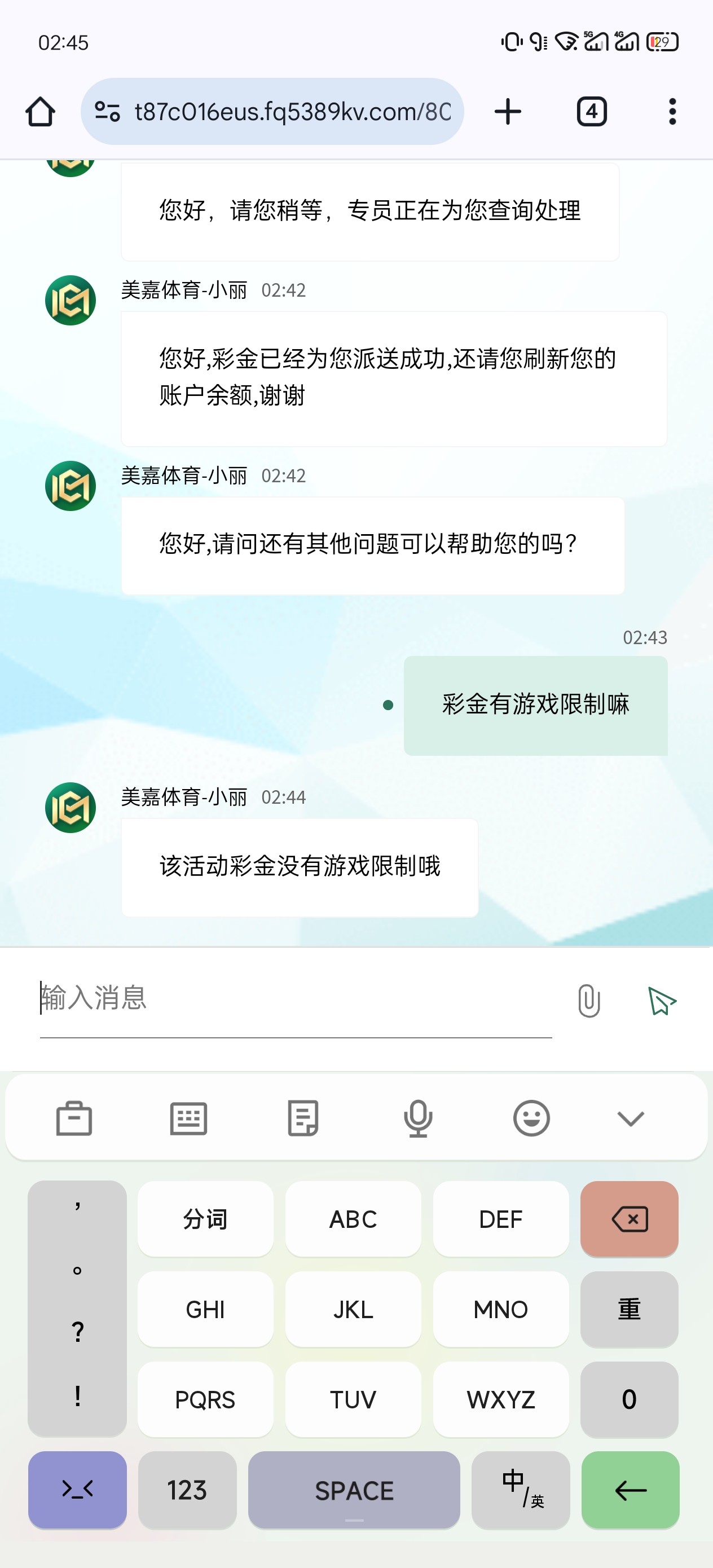
Task: Tap the SPACE key
Action: [354, 1490]
